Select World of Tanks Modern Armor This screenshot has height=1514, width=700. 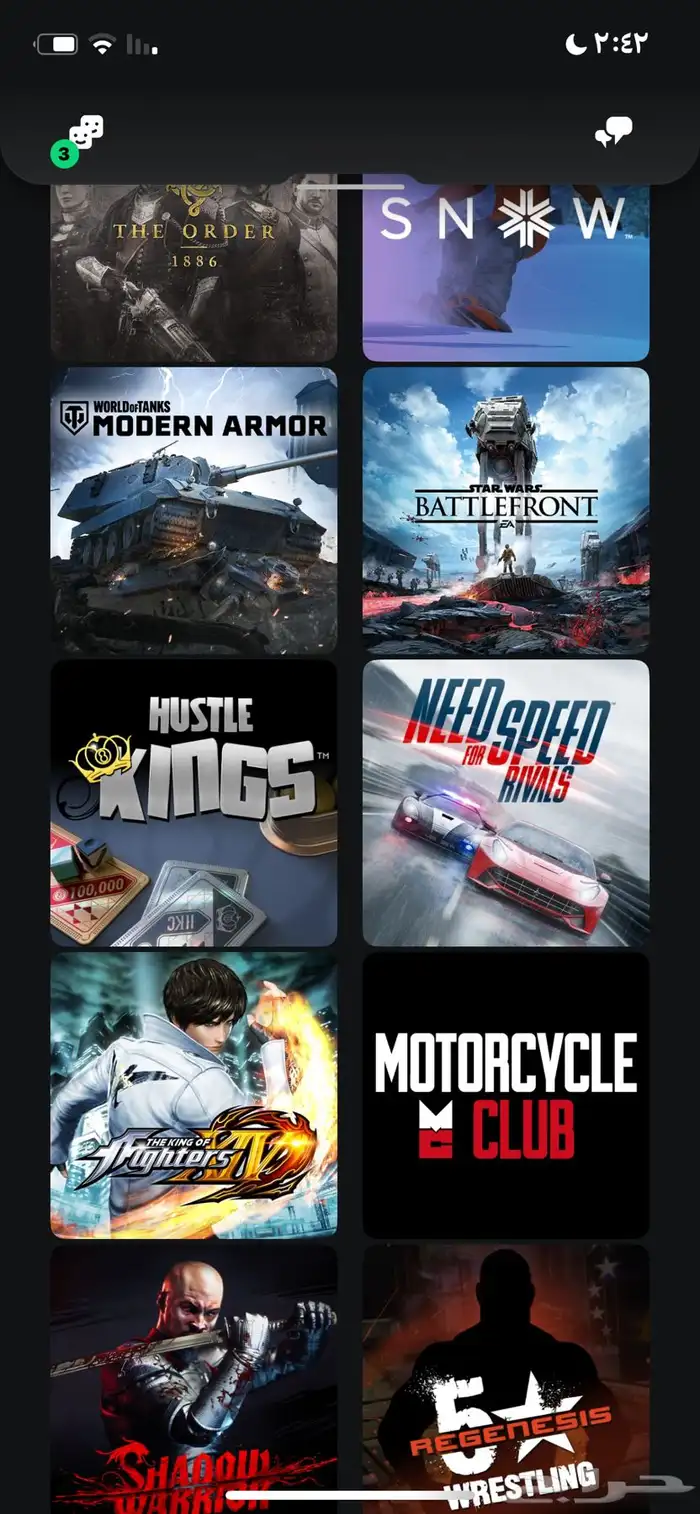click(x=194, y=510)
